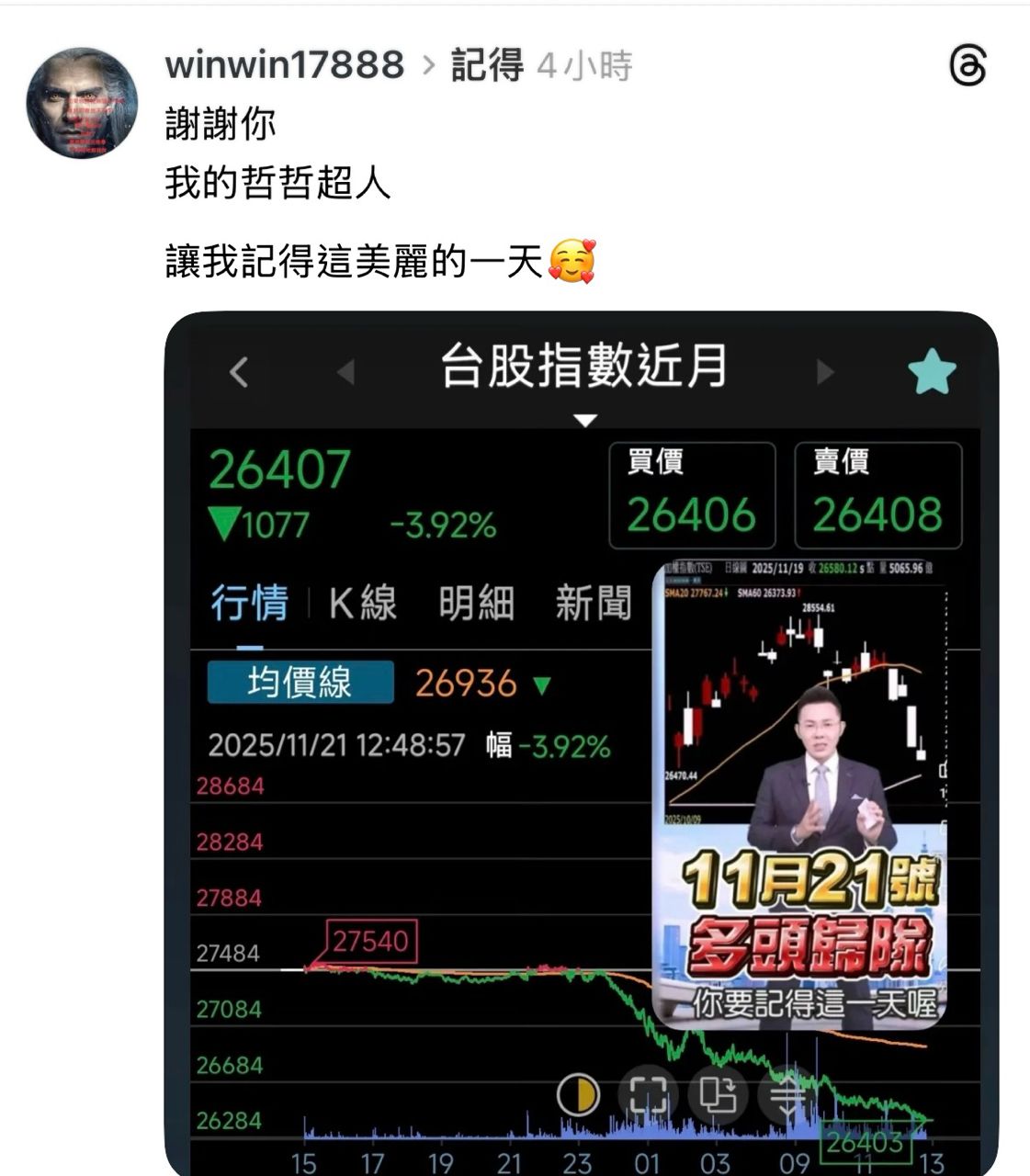Open the 記得 topic tag

(486, 65)
